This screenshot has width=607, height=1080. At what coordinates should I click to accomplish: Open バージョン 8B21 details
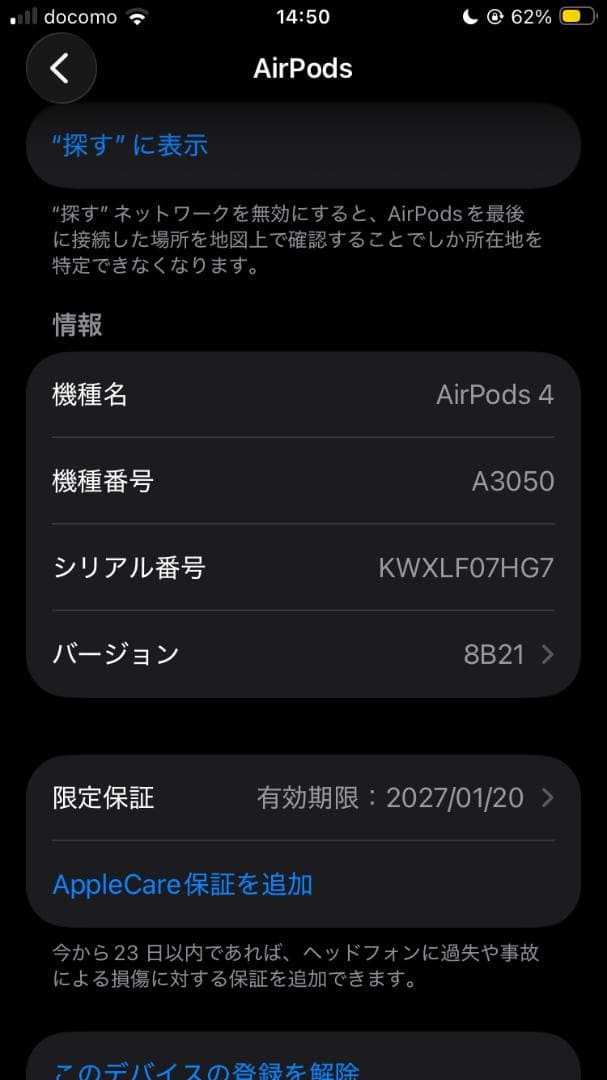pos(302,655)
